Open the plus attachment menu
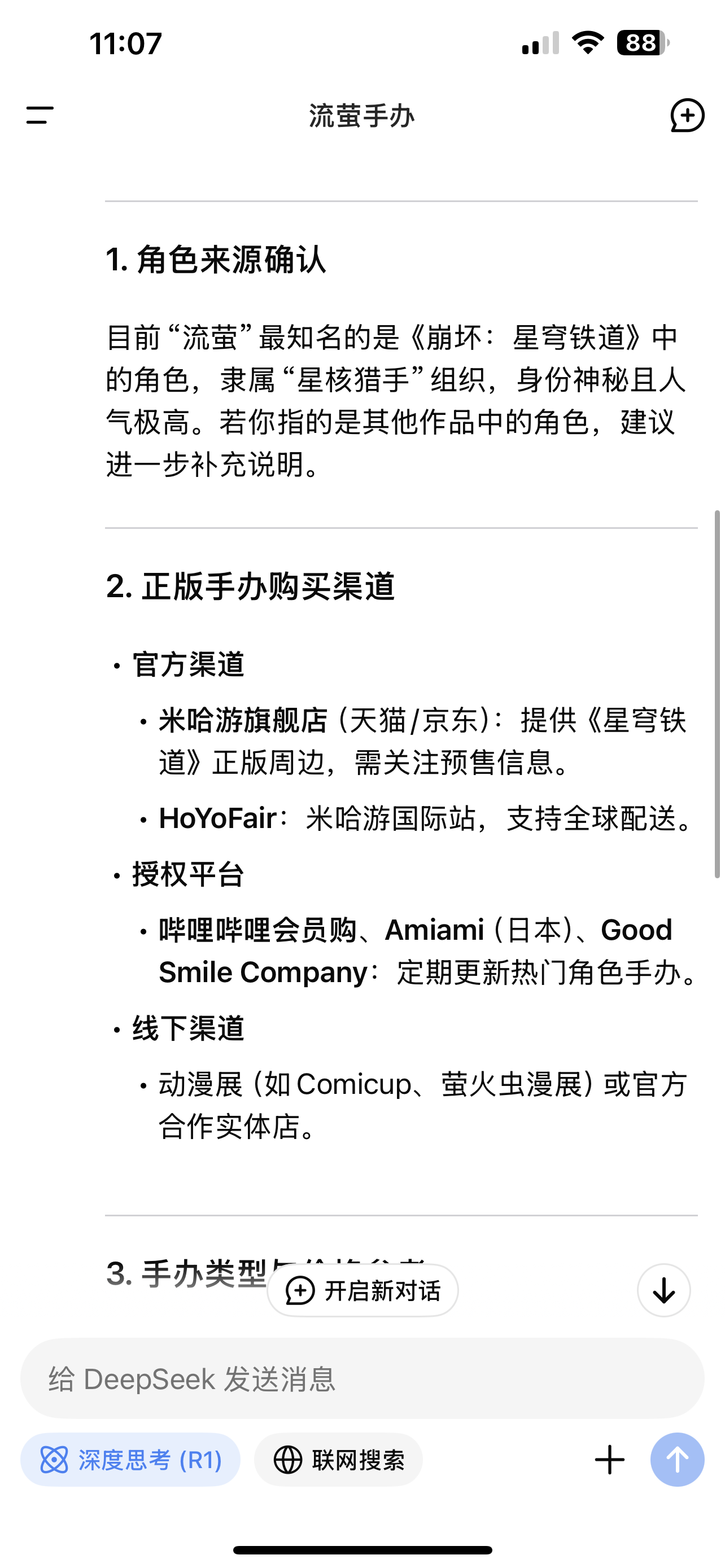The height and width of the screenshot is (1568, 725). pos(609,1460)
